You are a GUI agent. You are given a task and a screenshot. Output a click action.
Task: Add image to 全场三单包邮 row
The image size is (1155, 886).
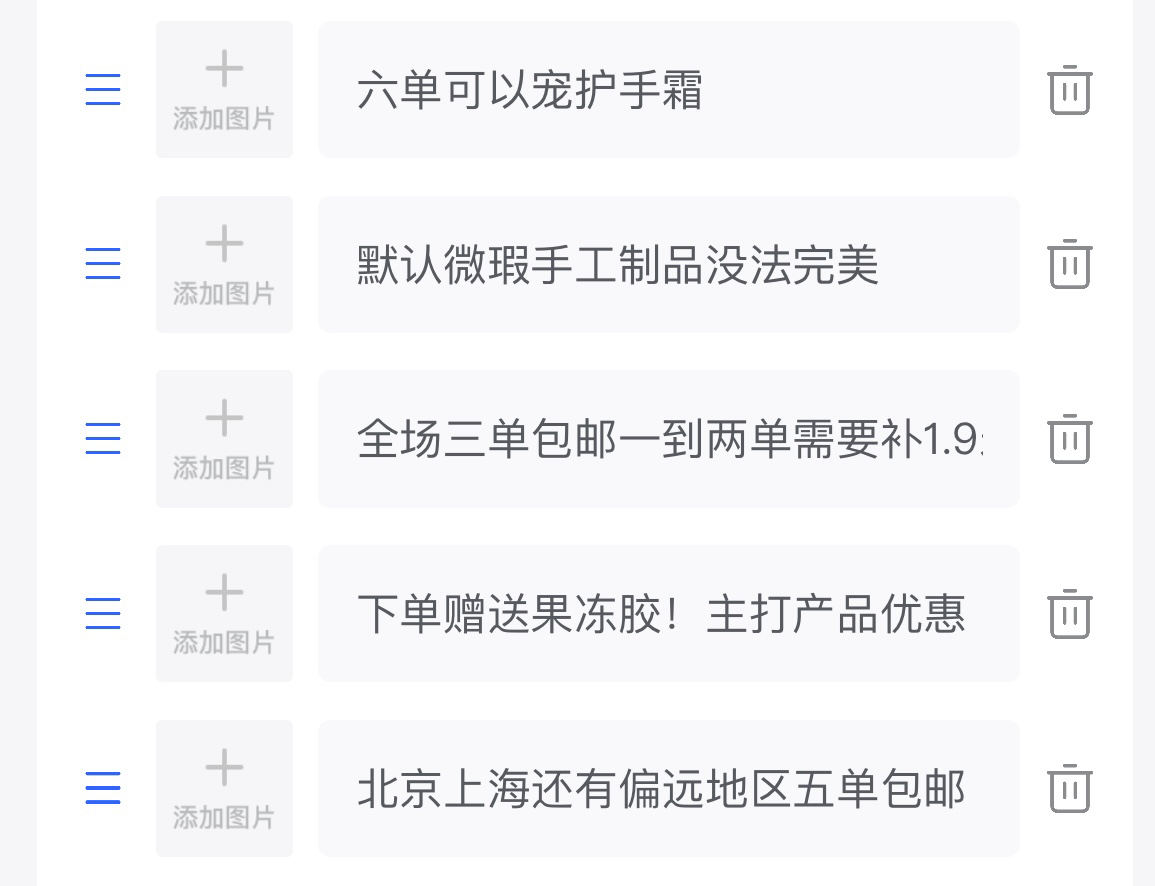point(224,439)
